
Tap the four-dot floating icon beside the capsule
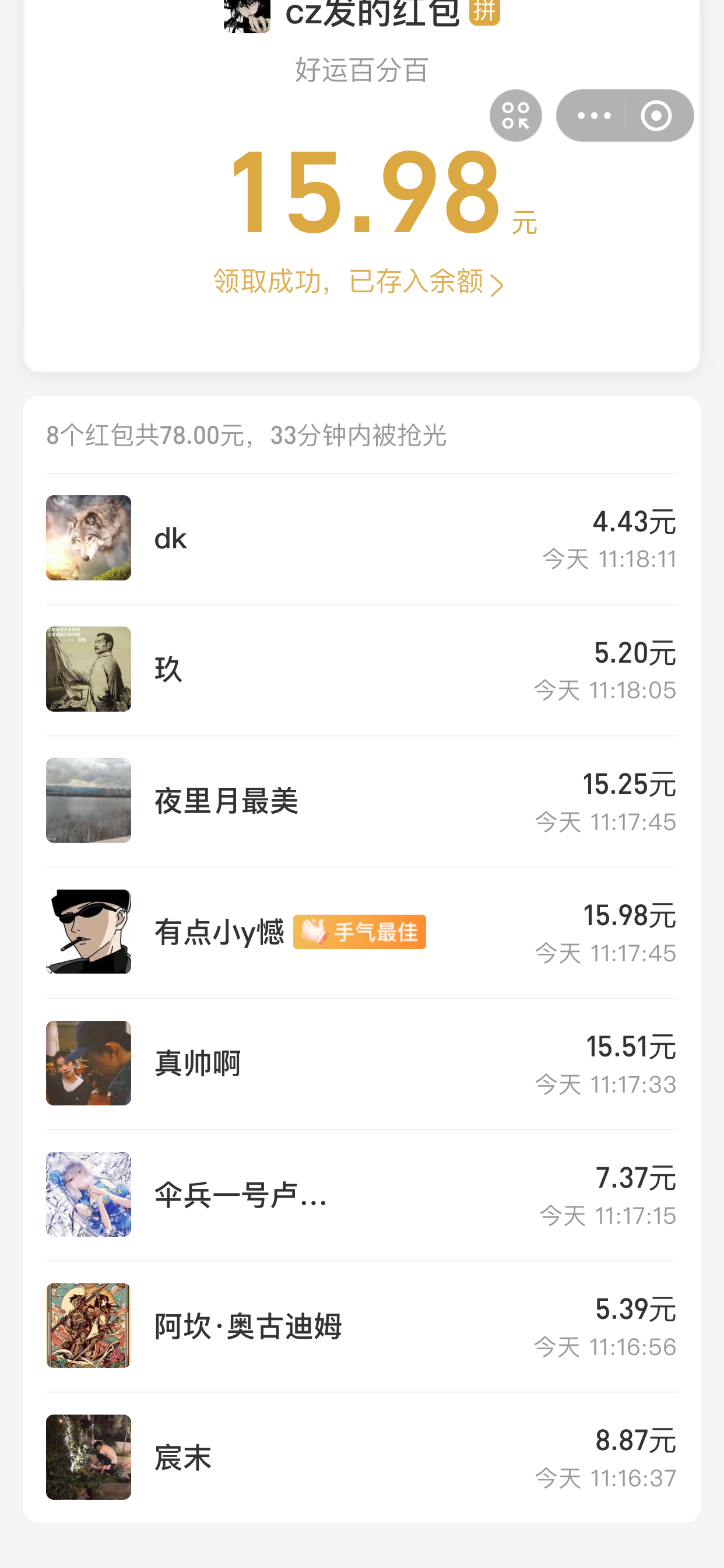[x=515, y=116]
